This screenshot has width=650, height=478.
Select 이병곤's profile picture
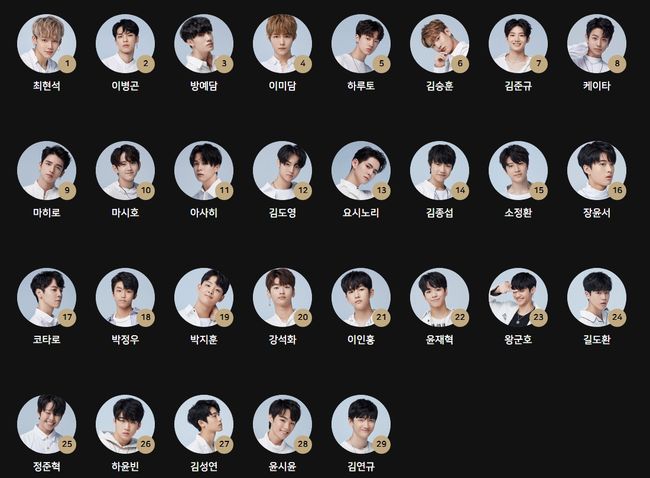[x=125, y=44]
